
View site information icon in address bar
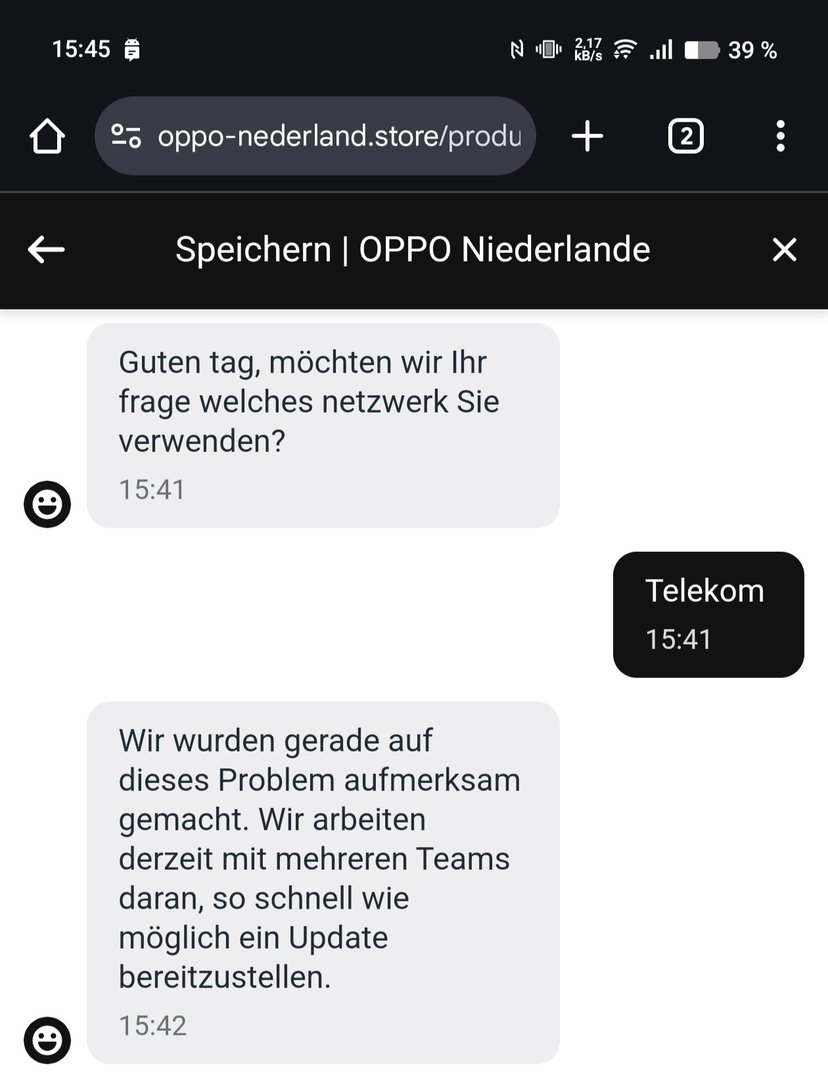(x=126, y=137)
